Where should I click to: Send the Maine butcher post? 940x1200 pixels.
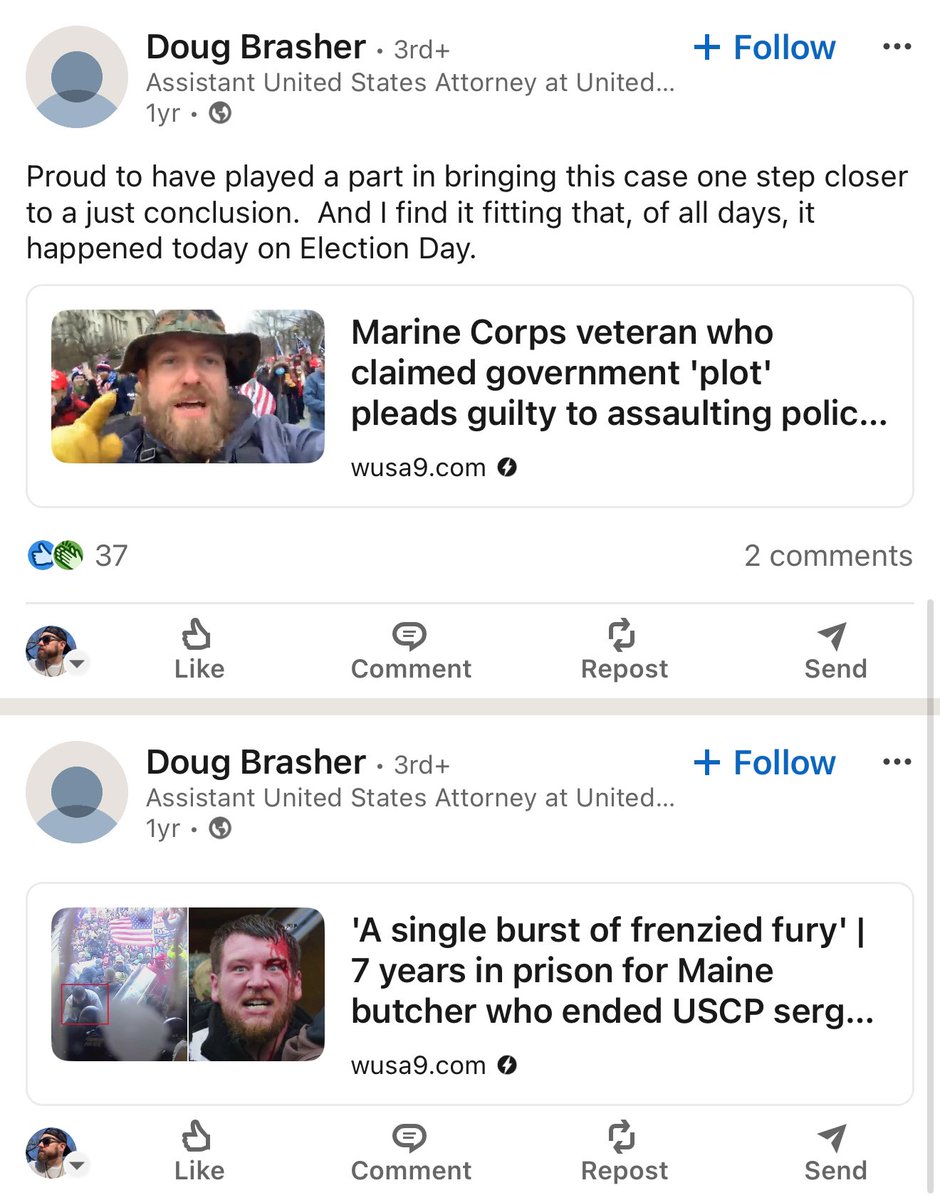(x=834, y=1152)
